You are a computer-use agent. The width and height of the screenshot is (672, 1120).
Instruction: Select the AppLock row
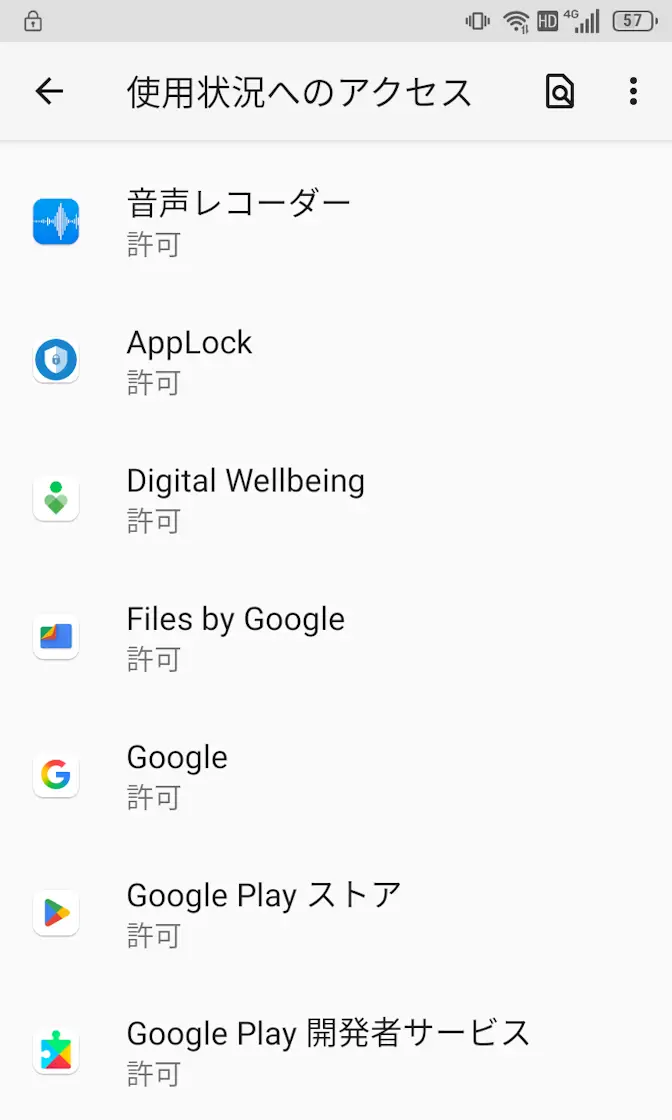[x=190, y=360]
